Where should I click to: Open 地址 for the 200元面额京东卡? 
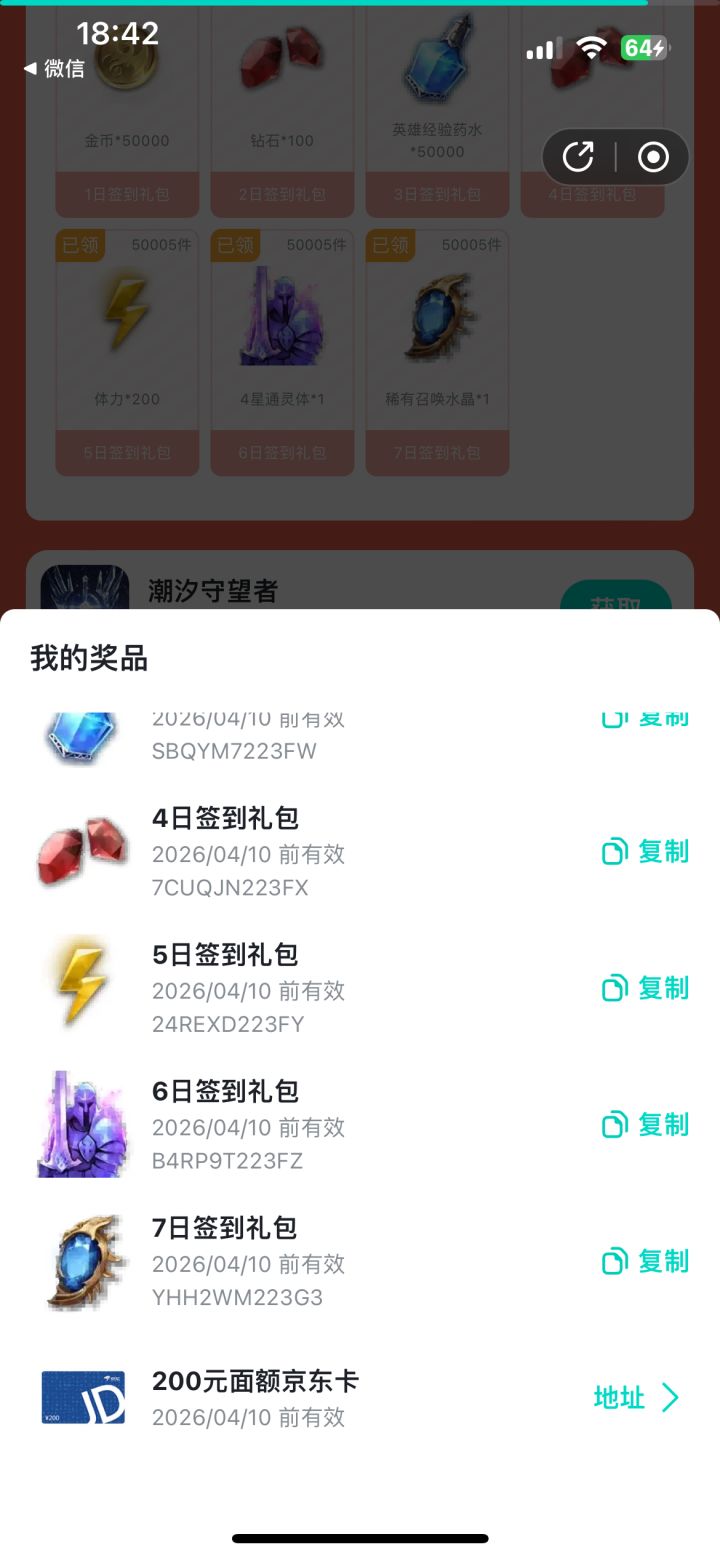pyautogui.click(x=636, y=1397)
